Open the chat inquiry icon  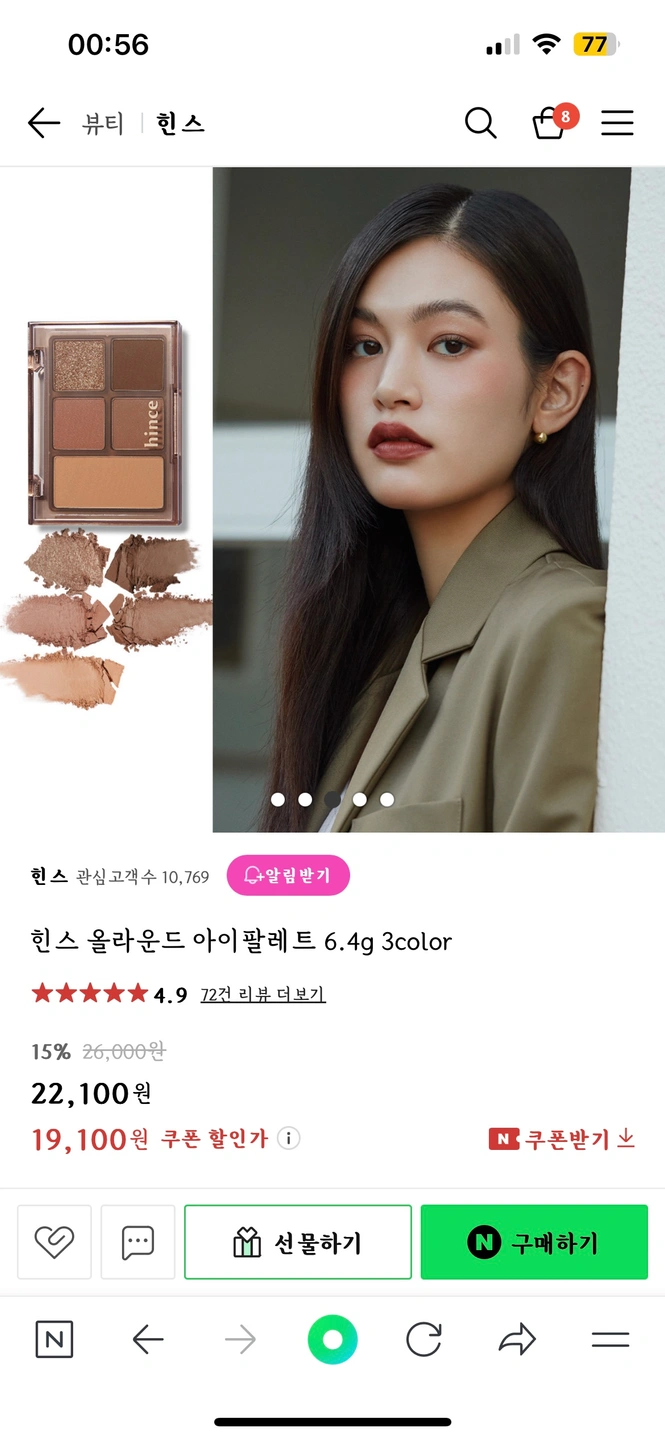pyautogui.click(x=138, y=1242)
